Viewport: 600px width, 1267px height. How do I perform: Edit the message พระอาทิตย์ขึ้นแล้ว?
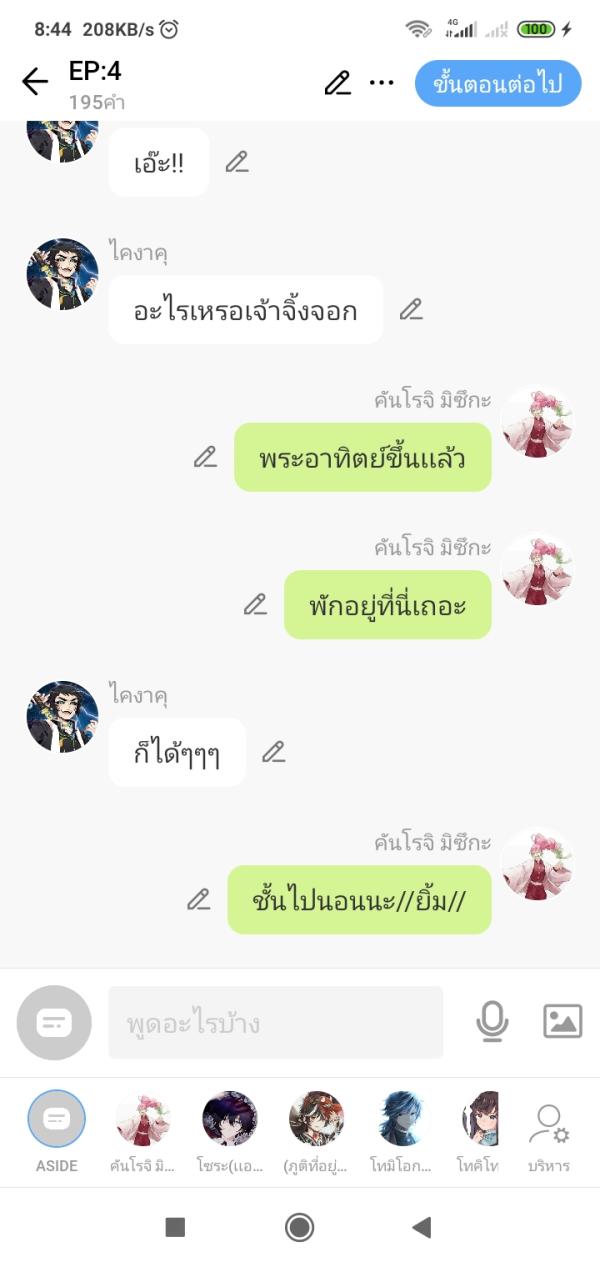pyautogui.click(x=206, y=457)
